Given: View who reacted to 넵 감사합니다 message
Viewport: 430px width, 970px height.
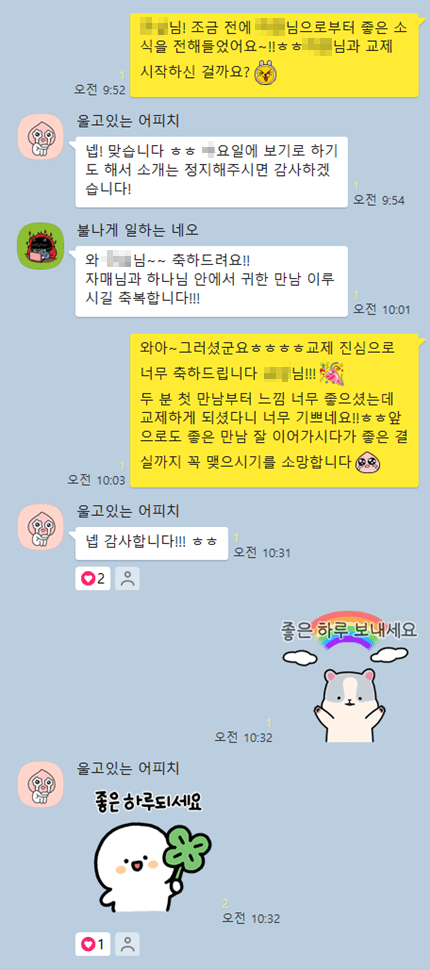Looking at the screenshot, I should click(x=127, y=578).
